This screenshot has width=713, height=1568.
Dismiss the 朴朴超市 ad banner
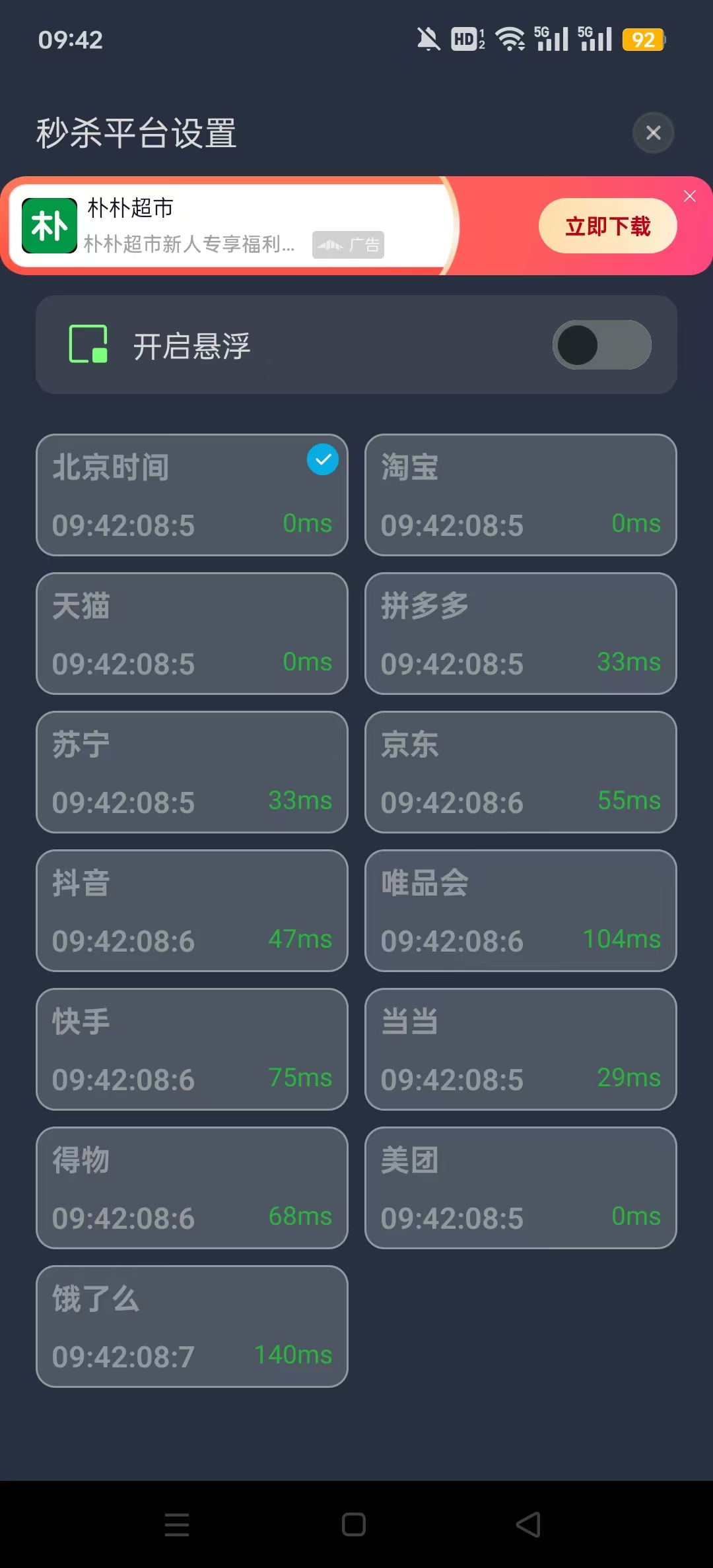pyautogui.click(x=690, y=196)
